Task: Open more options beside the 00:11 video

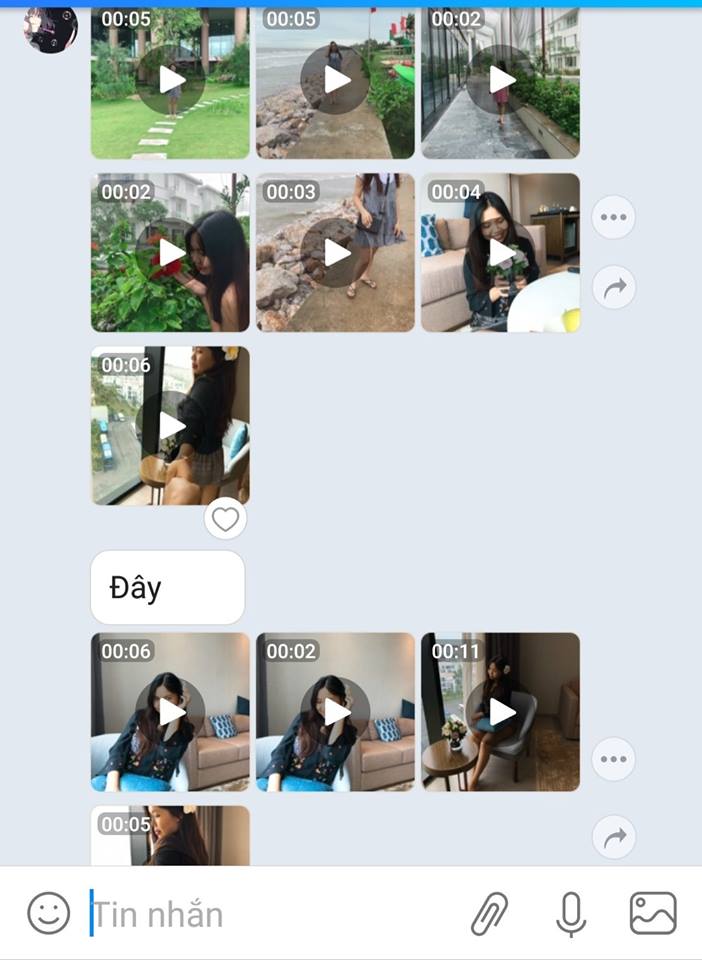Action: tap(613, 759)
